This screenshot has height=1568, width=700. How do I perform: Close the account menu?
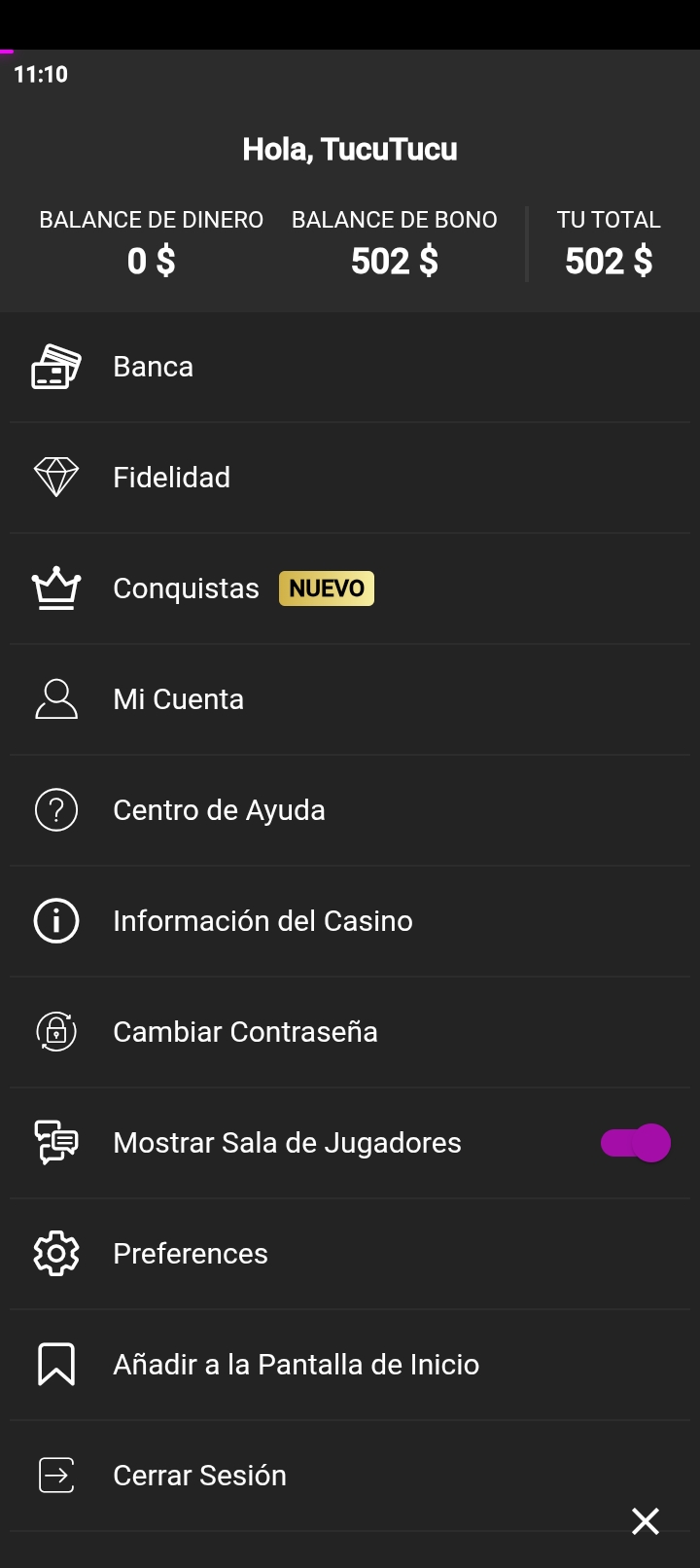pyautogui.click(x=646, y=1521)
